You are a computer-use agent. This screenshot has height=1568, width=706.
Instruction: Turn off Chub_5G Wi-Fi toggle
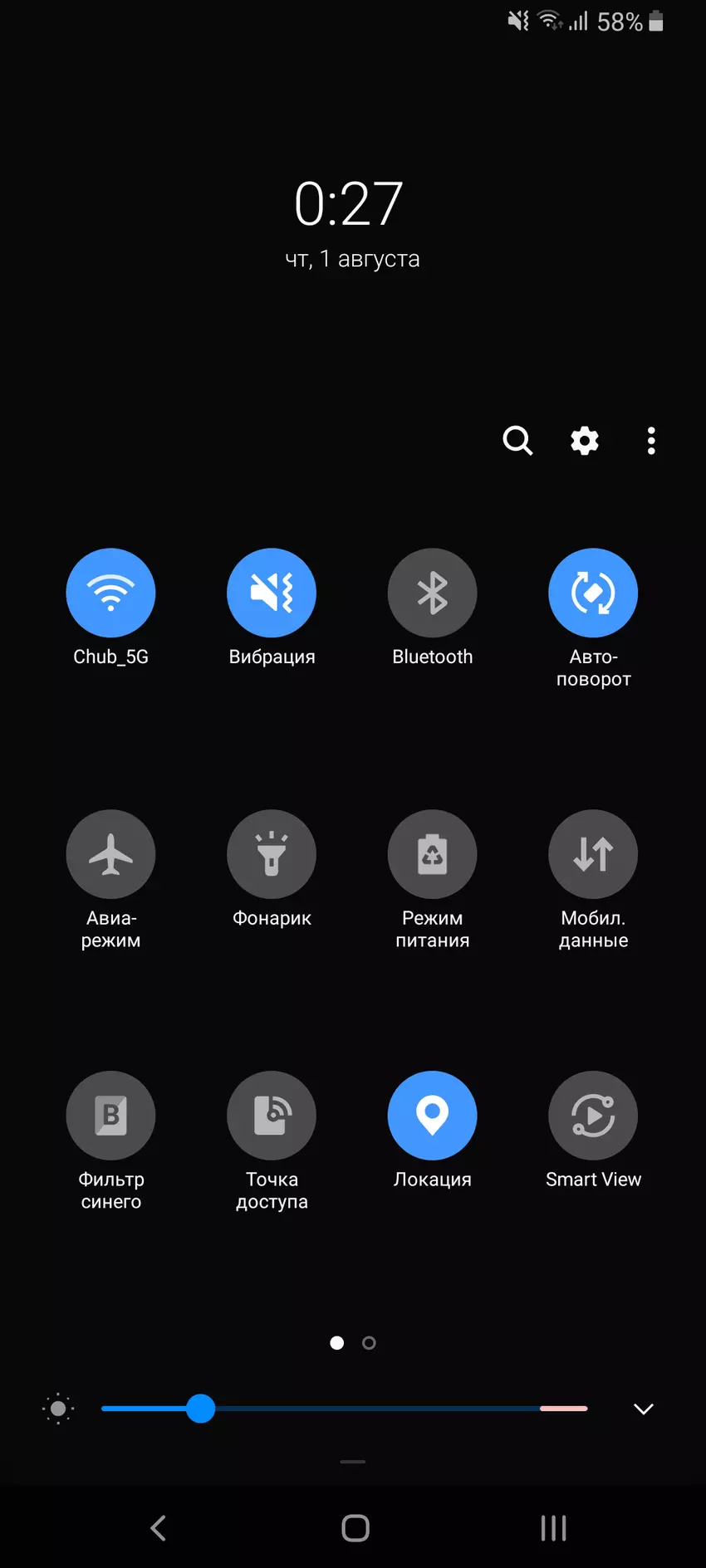click(110, 593)
